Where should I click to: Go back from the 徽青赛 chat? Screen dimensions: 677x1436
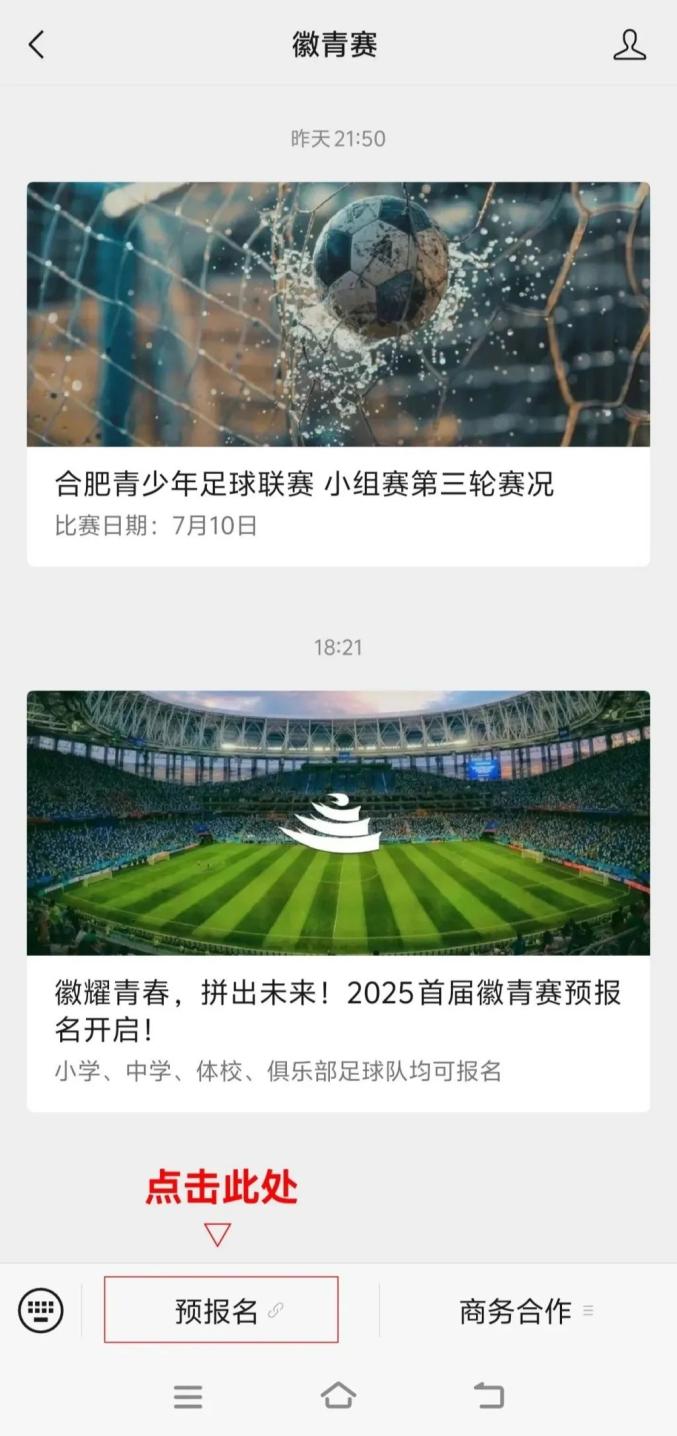pos(37,45)
